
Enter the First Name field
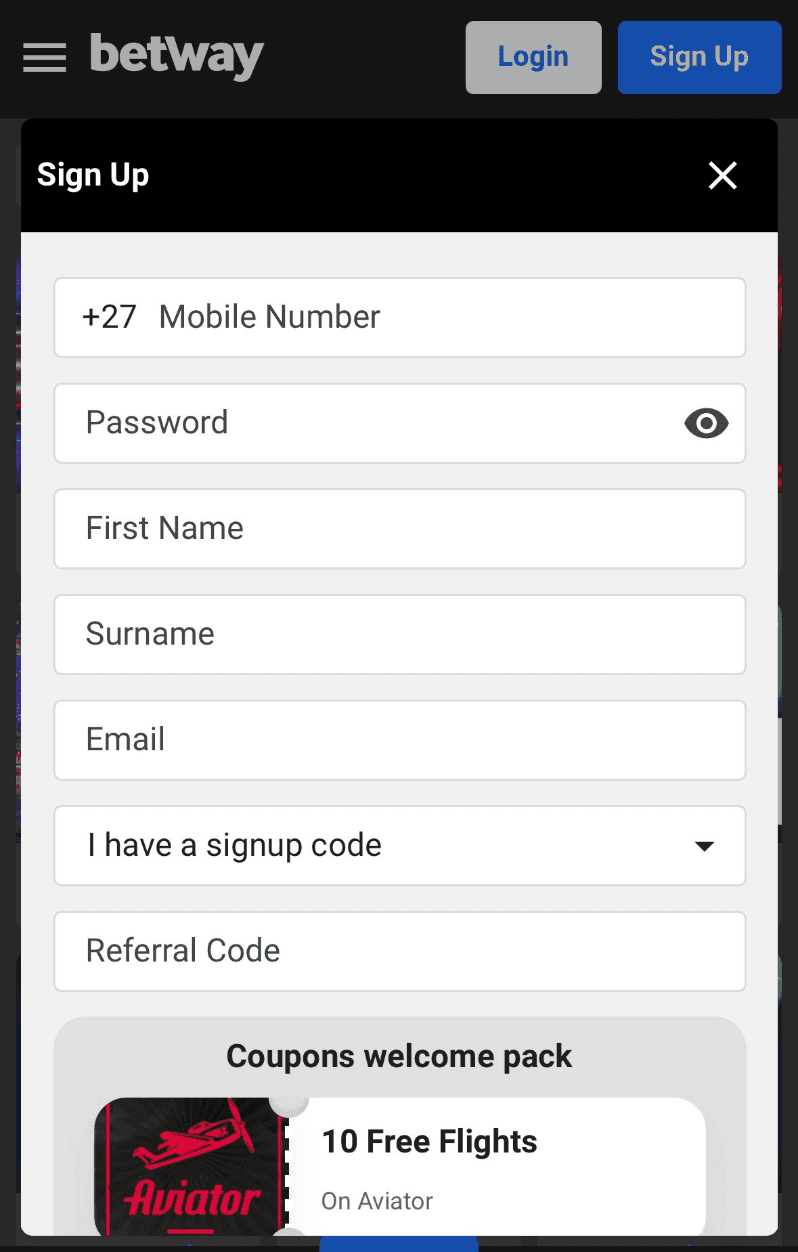(x=400, y=529)
